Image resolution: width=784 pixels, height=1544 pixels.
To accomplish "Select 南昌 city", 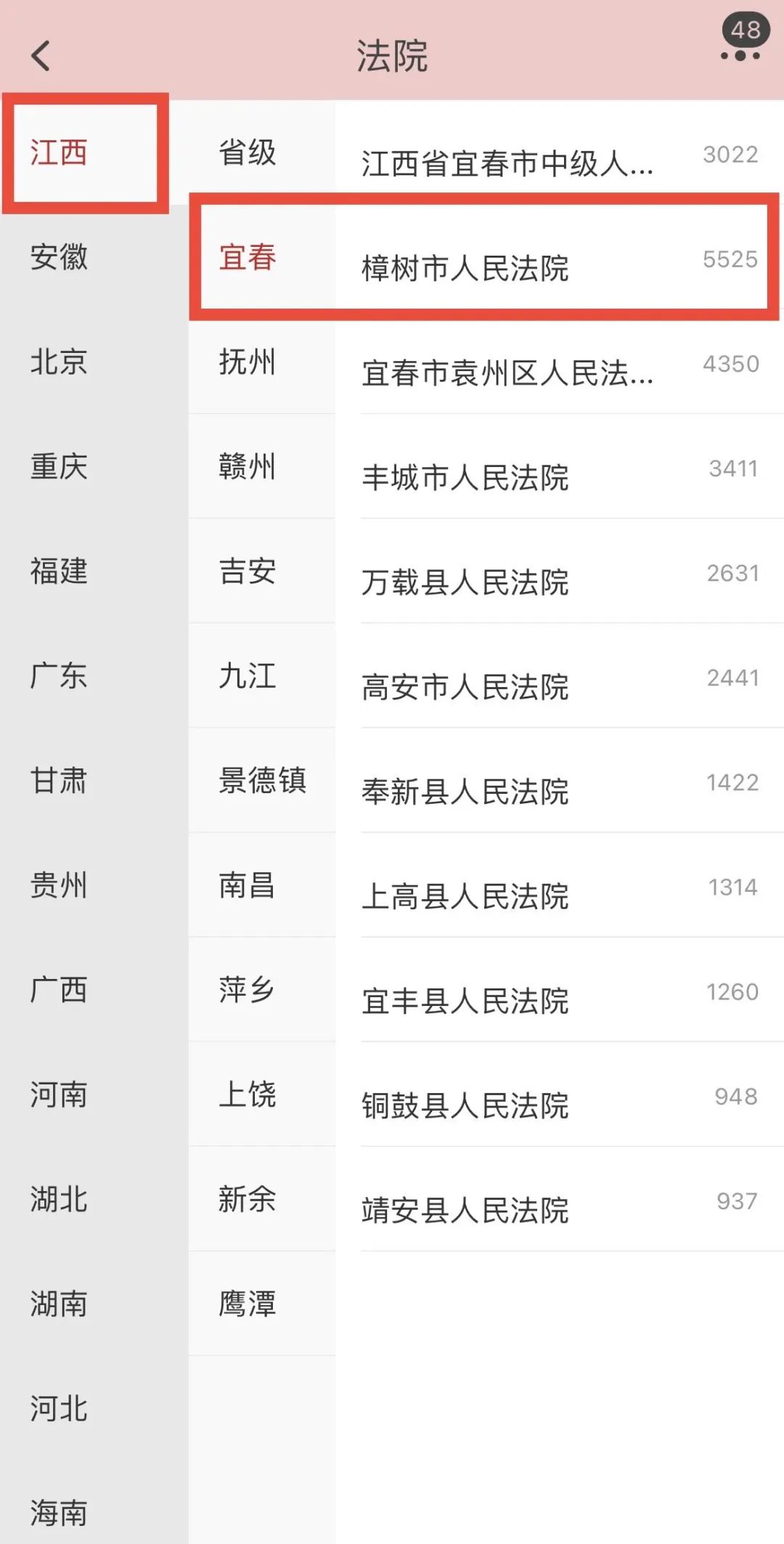I will pyautogui.click(x=248, y=885).
